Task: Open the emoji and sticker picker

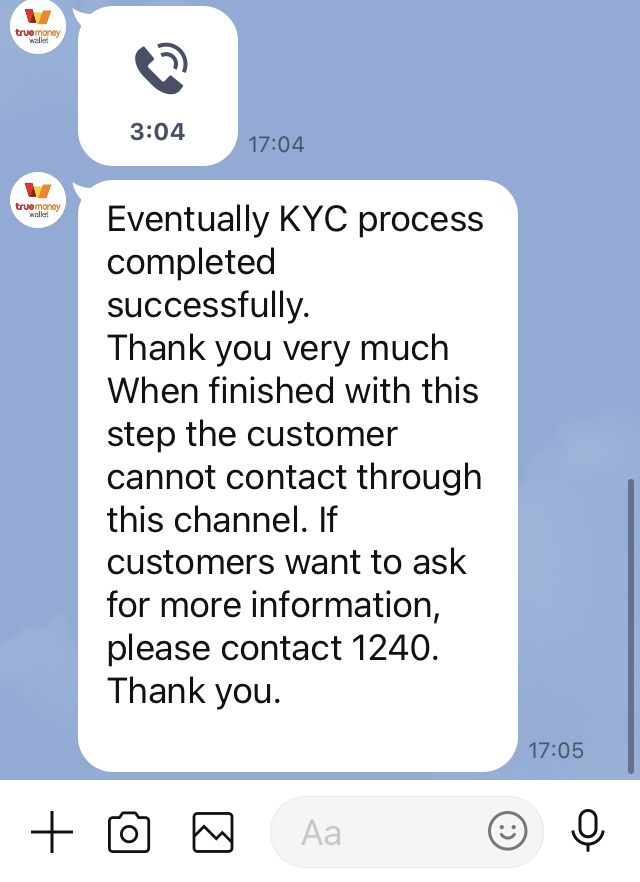Action: (507, 831)
